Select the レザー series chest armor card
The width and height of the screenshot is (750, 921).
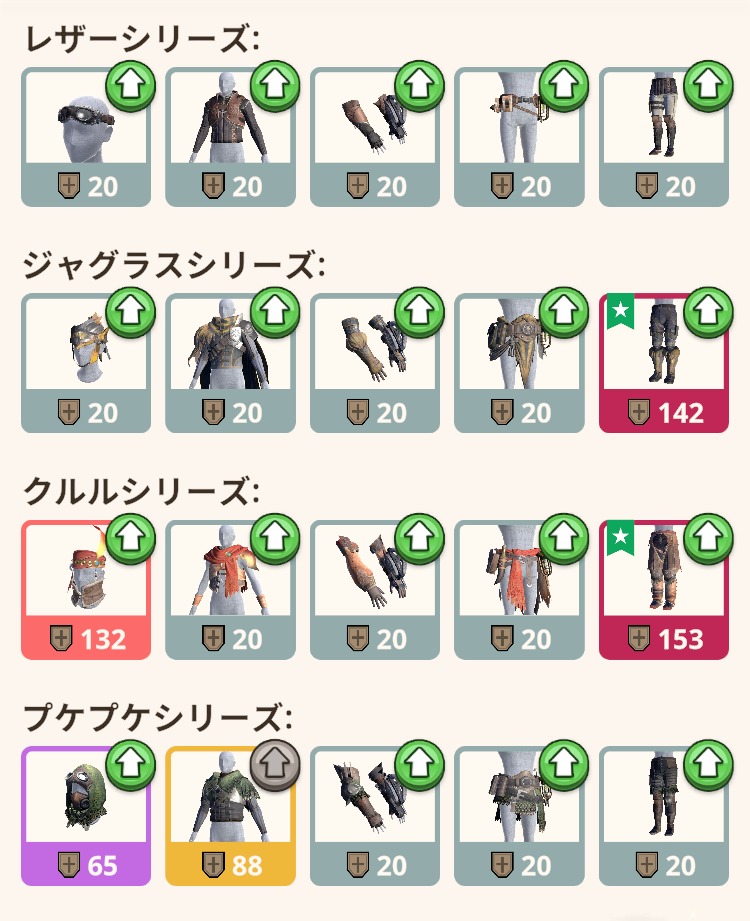pos(230,137)
